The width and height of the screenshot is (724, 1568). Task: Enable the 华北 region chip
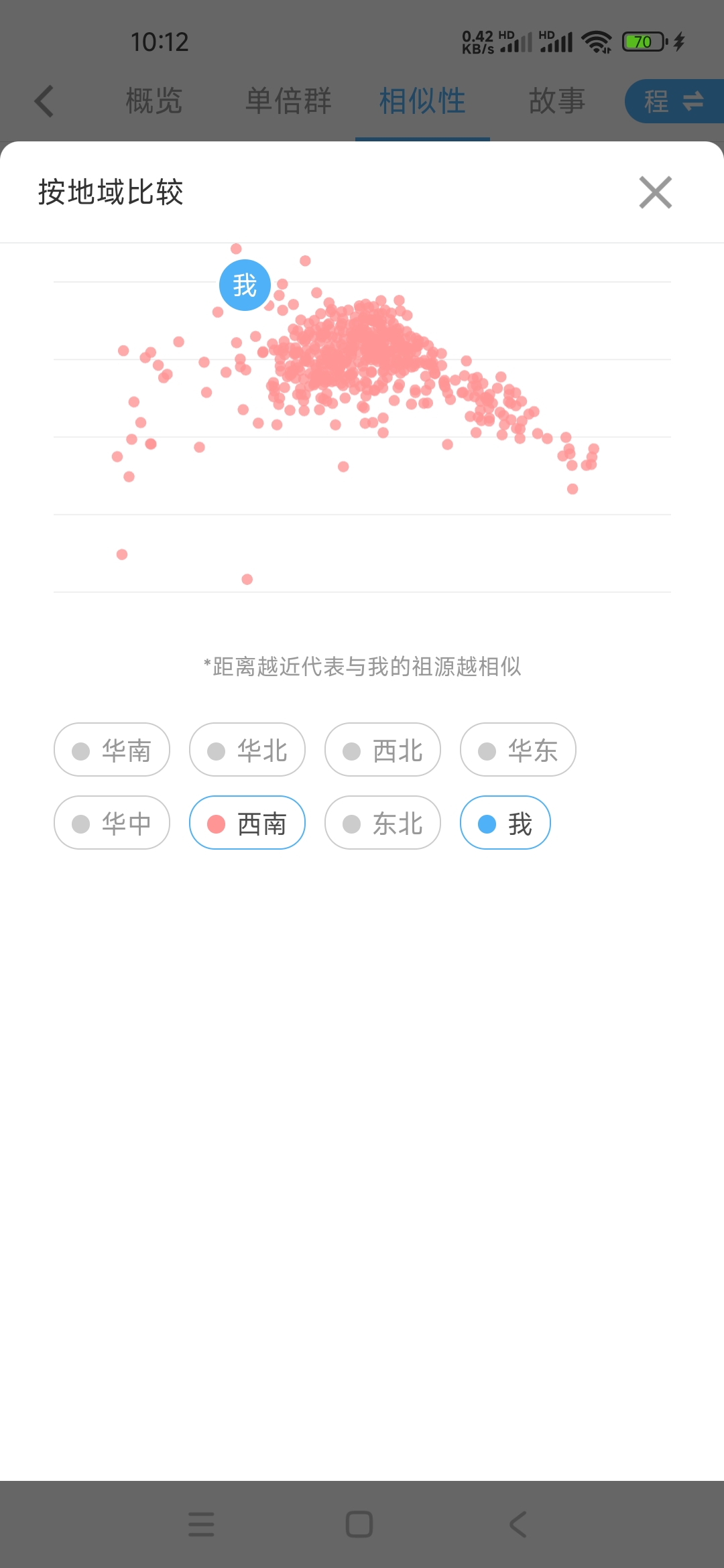247,749
